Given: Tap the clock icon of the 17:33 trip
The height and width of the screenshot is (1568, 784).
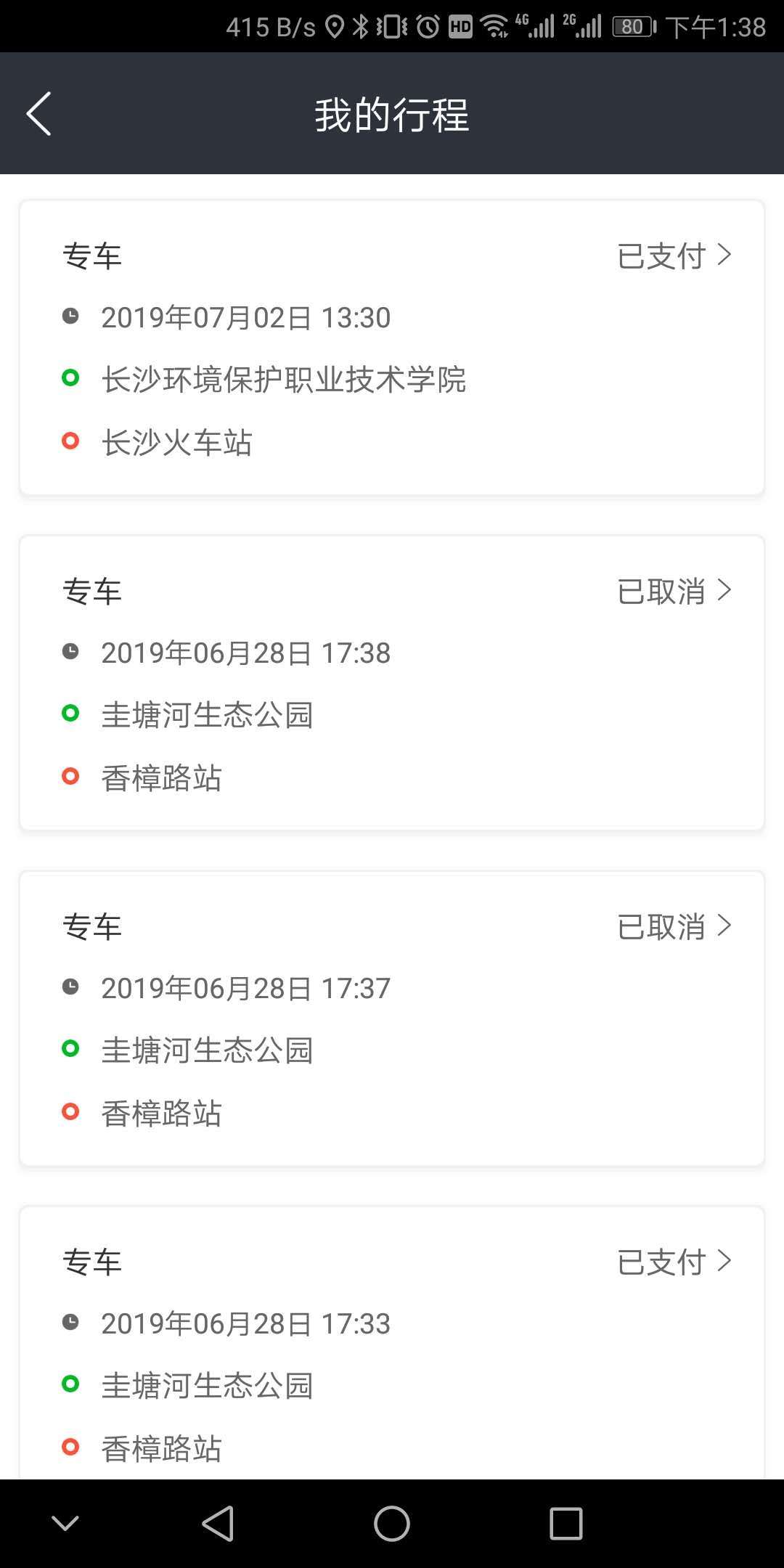Looking at the screenshot, I should tap(70, 1323).
